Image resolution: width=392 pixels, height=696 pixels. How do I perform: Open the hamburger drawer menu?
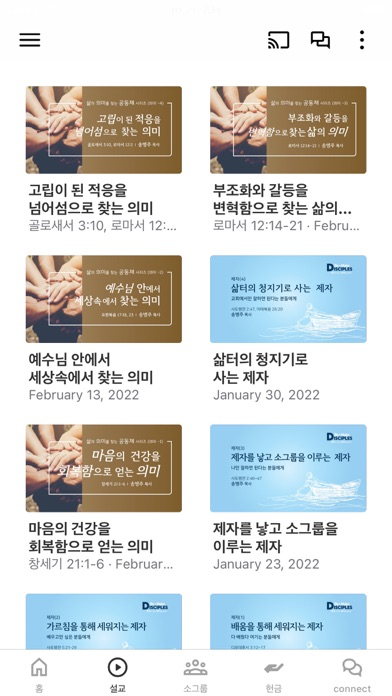[x=30, y=40]
